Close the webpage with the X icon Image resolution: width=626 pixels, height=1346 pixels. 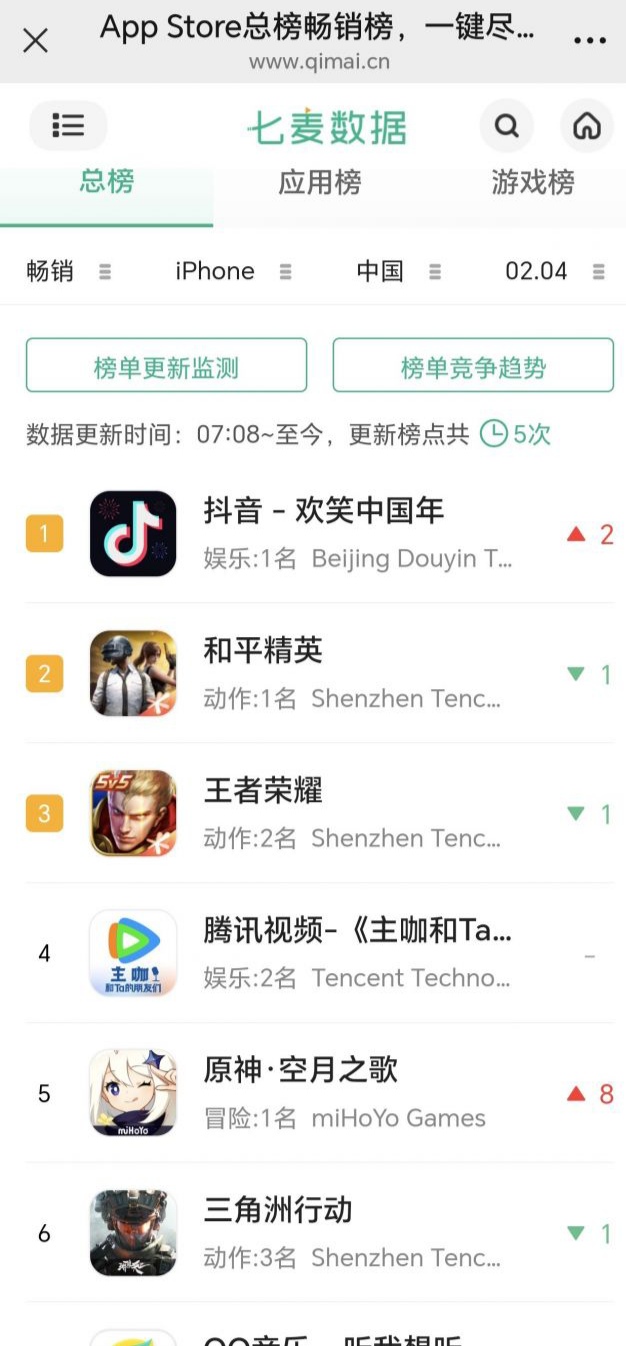(35, 41)
